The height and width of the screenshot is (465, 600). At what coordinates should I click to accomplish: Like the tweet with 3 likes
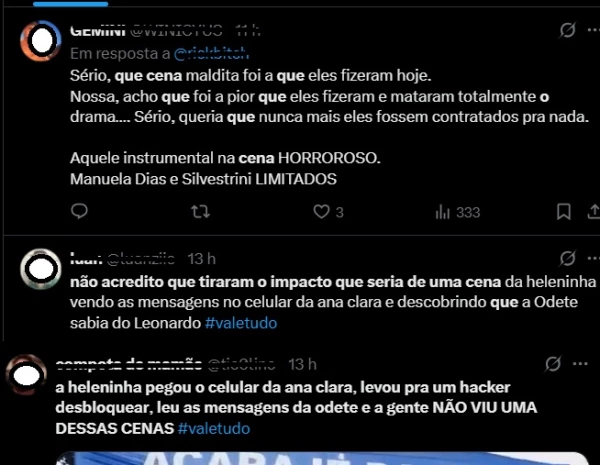pyautogui.click(x=321, y=212)
